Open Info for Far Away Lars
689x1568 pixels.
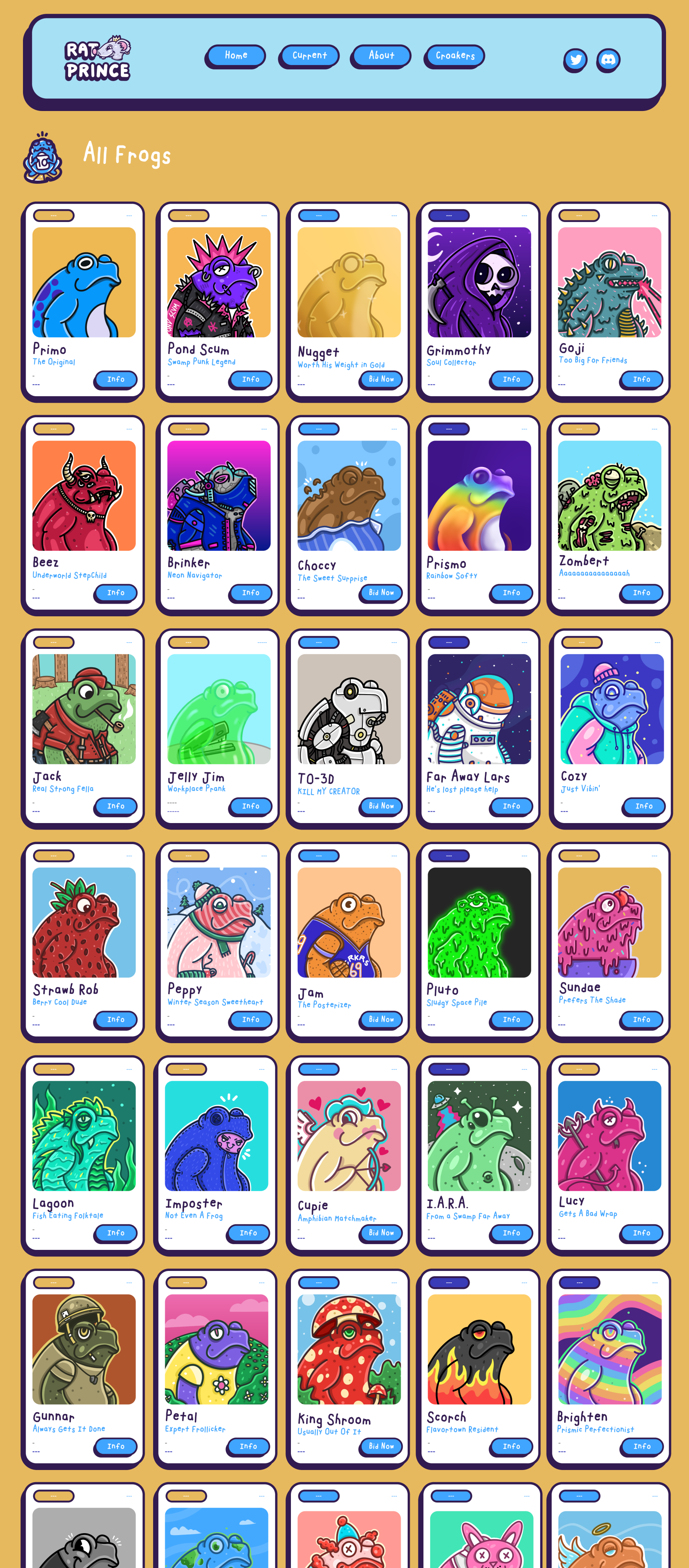pyautogui.click(x=511, y=806)
